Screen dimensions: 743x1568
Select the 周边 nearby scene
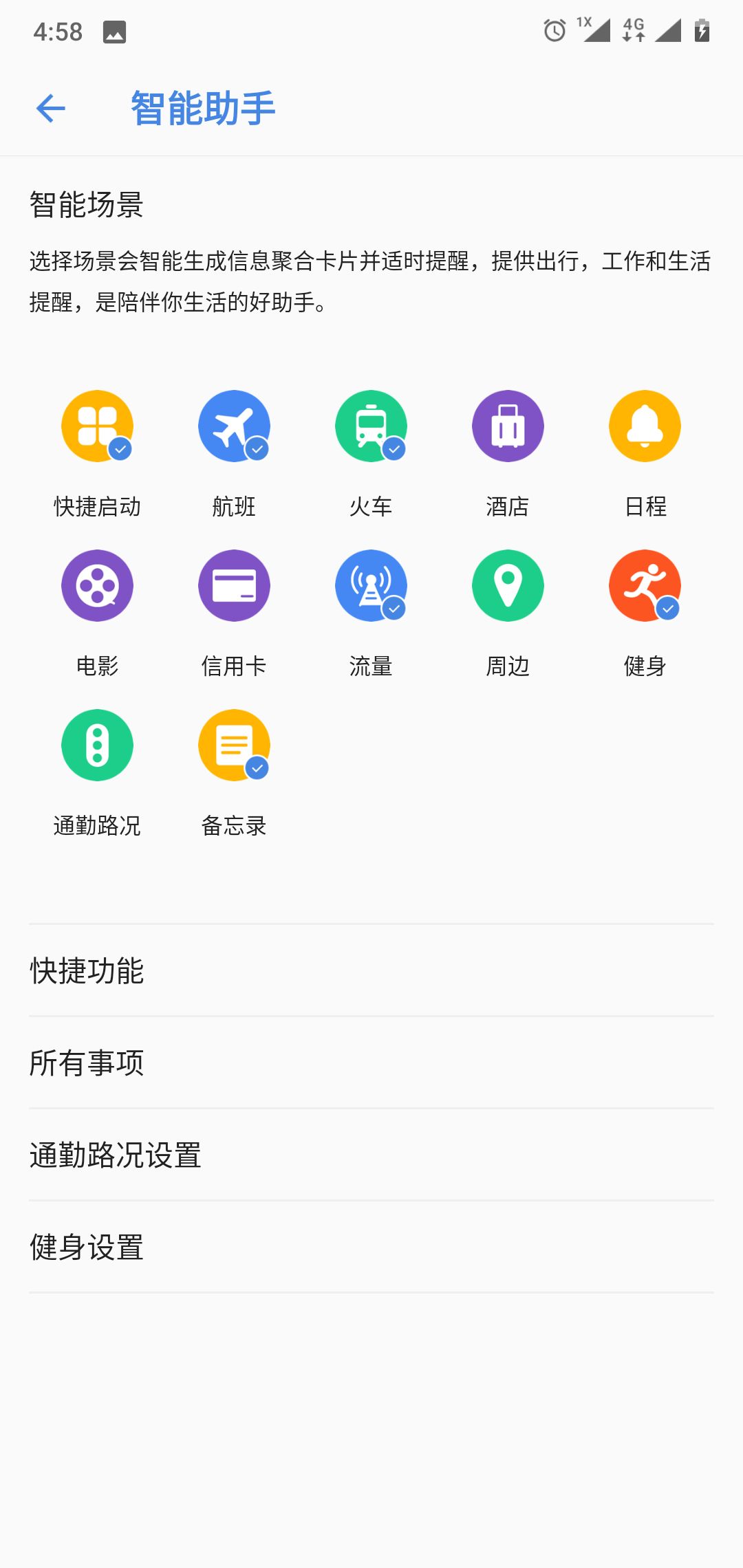click(508, 586)
